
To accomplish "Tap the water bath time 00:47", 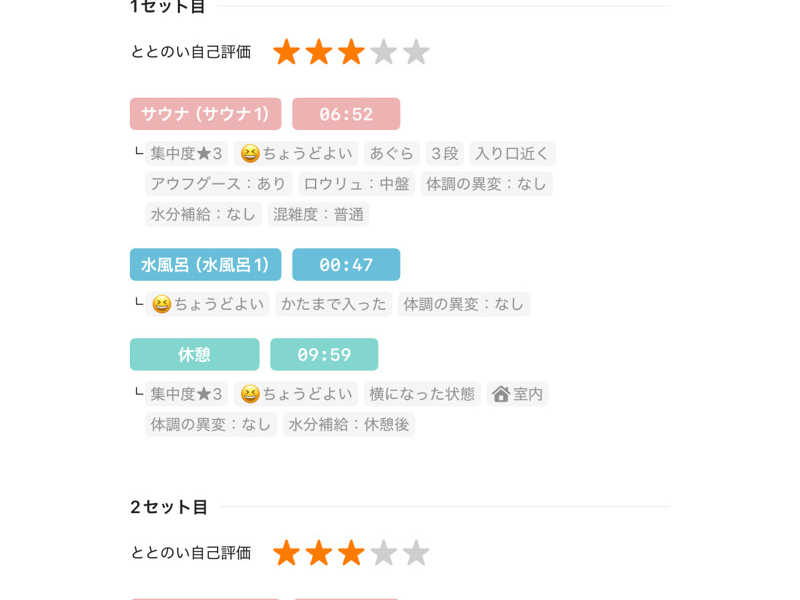I will coord(346,265).
